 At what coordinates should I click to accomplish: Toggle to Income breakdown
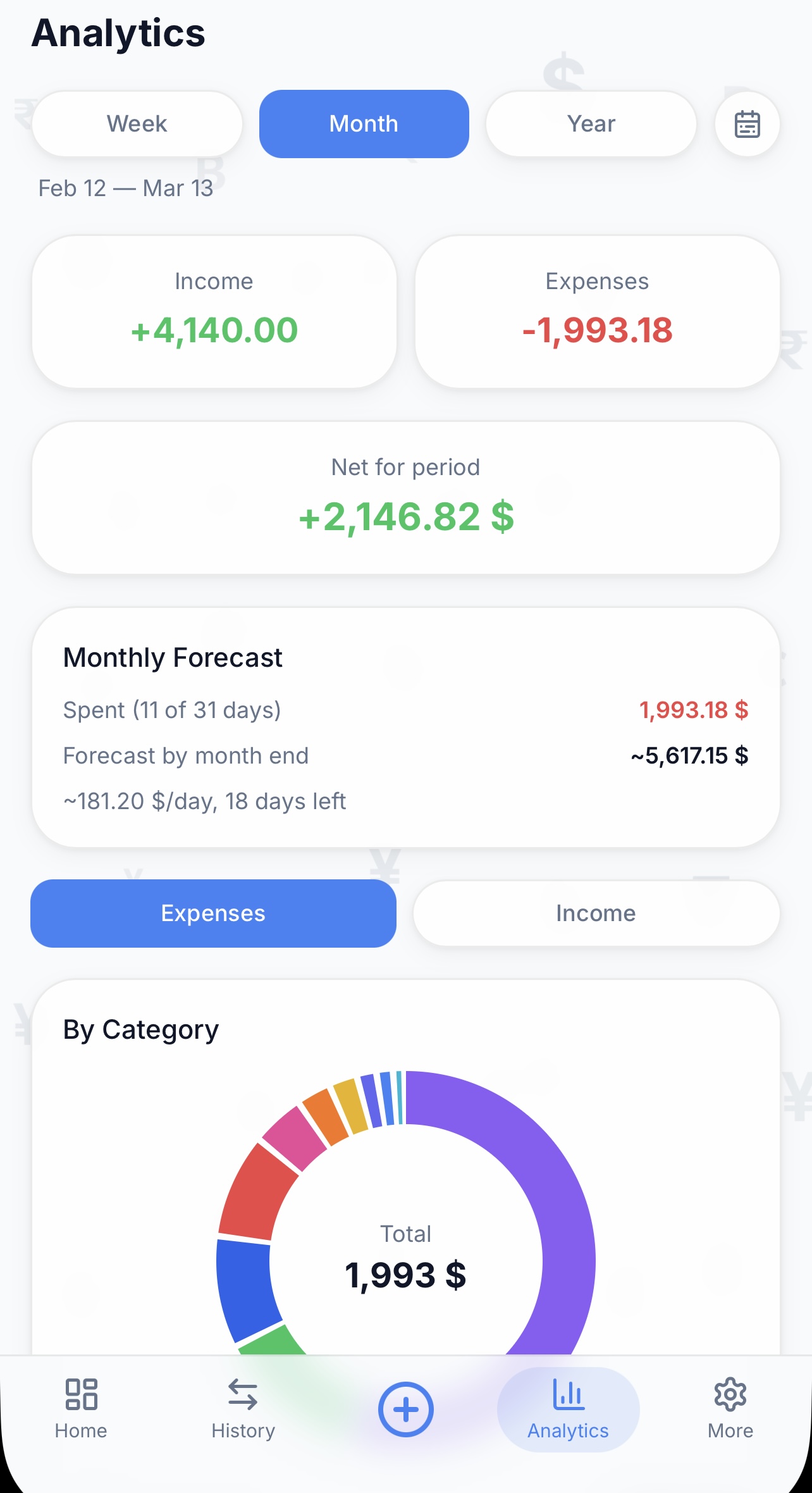click(x=595, y=913)
